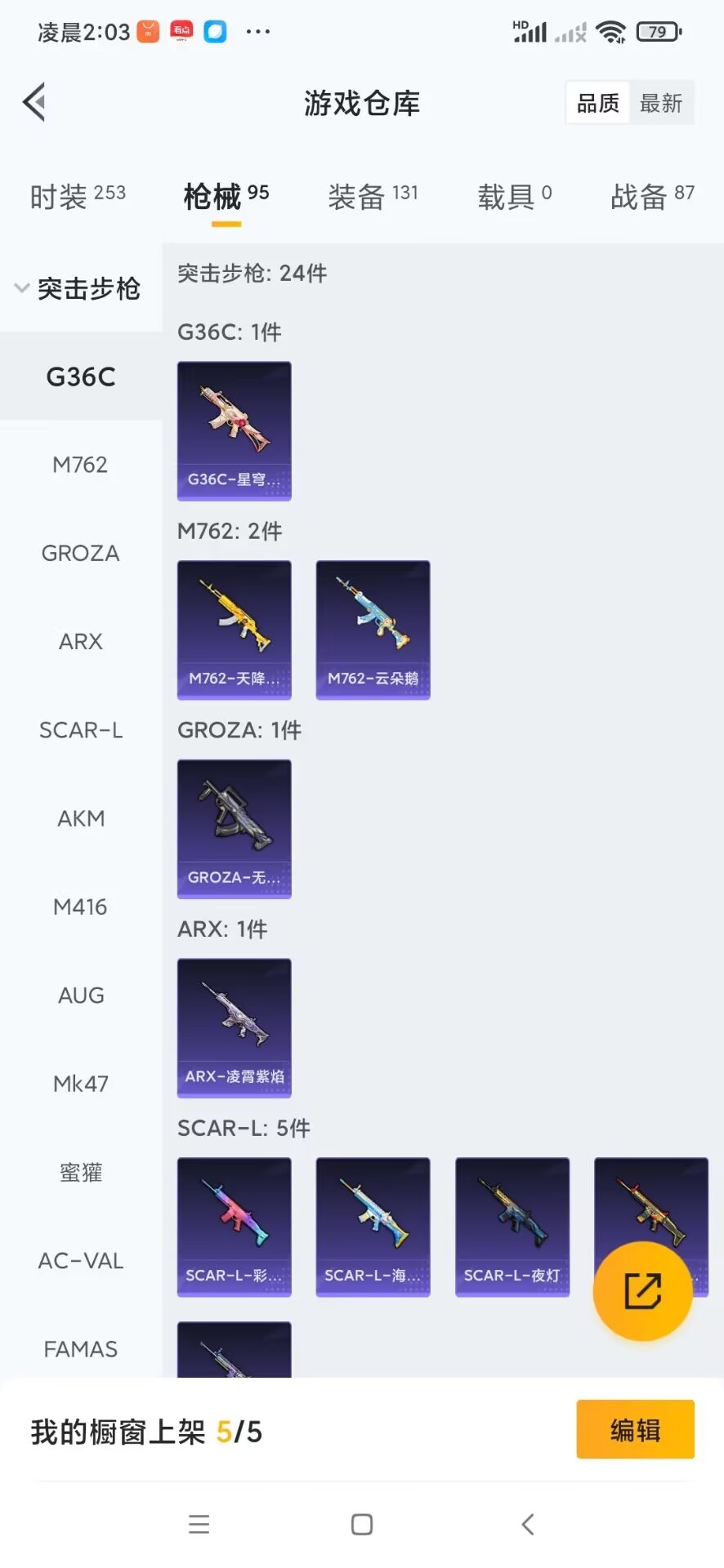Screen dimensions: 724x1568
Task: Select M416 in the side list
Action: [80, 906]
